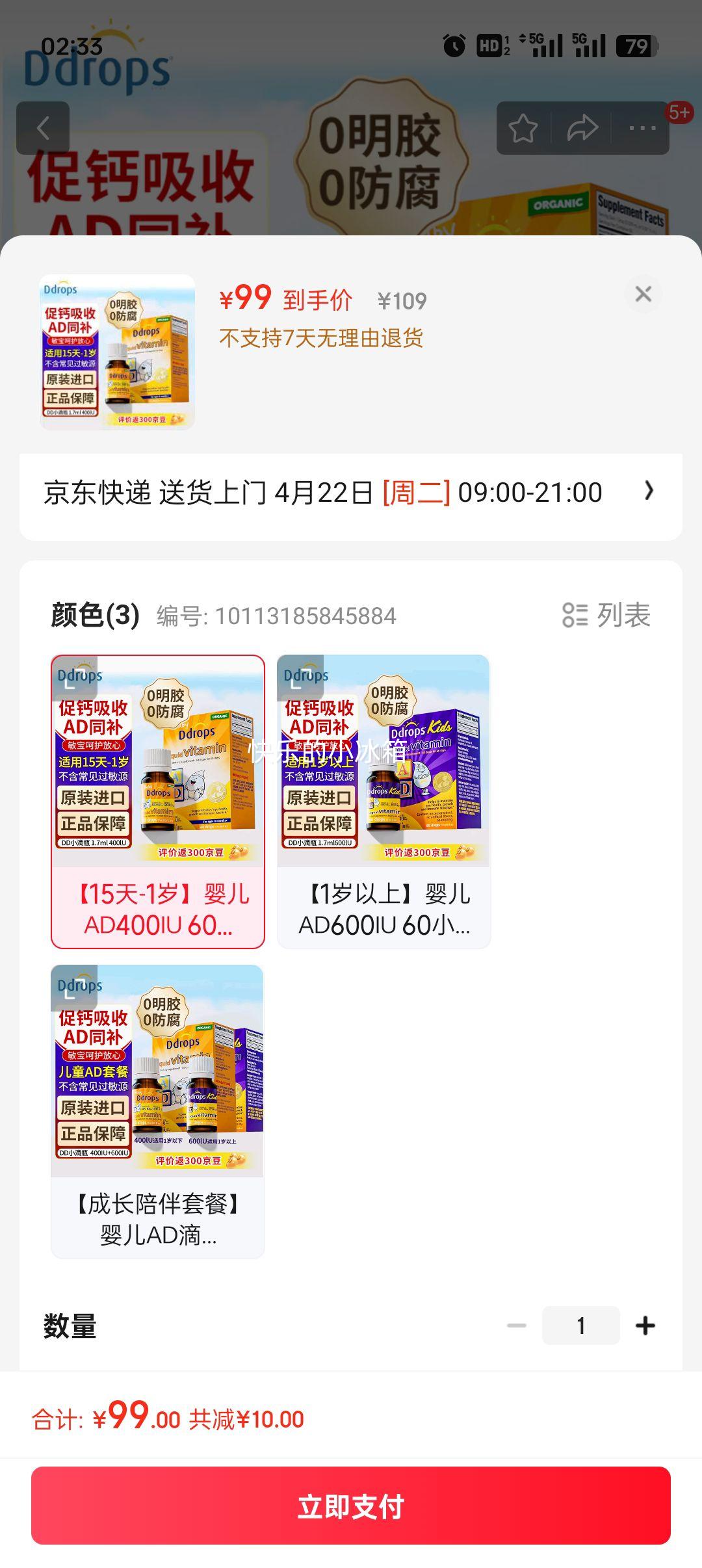The width and height of the screenshot is (702, 1568).
Task: Favorite the product with the star icon
Action: coord(524,128)
